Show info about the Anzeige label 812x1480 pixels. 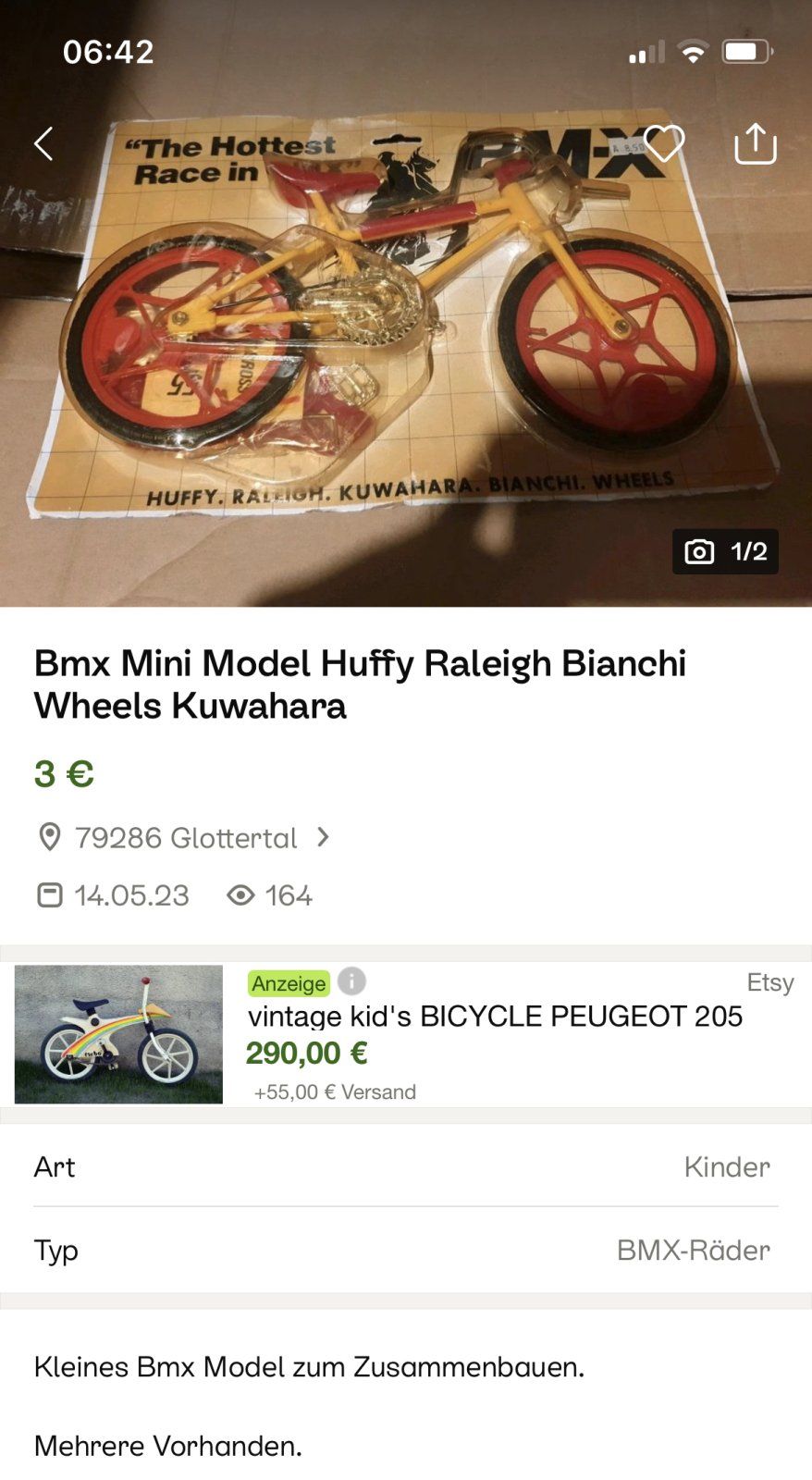(x=352, y=980)
